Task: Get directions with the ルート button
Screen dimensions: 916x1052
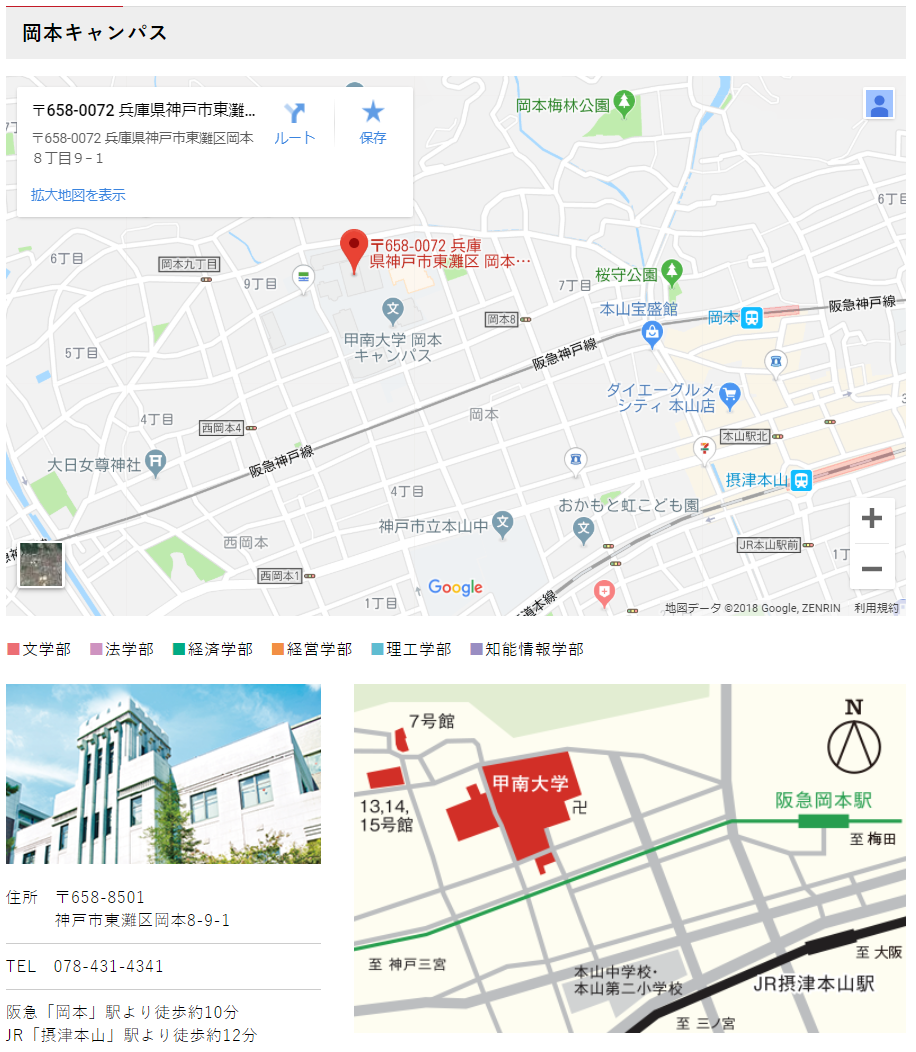Action: click(294, 123)
